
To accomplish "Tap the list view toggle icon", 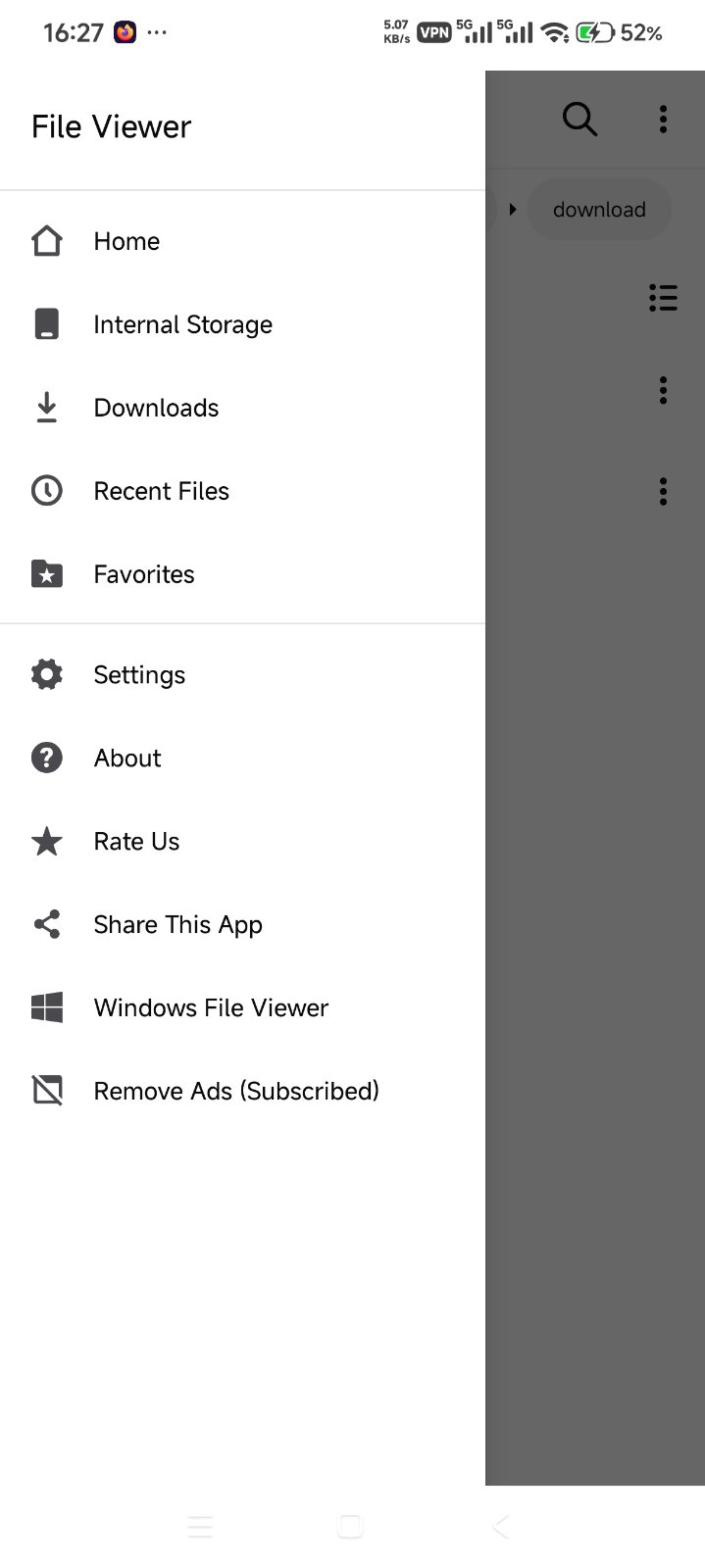I will point(663,298).
